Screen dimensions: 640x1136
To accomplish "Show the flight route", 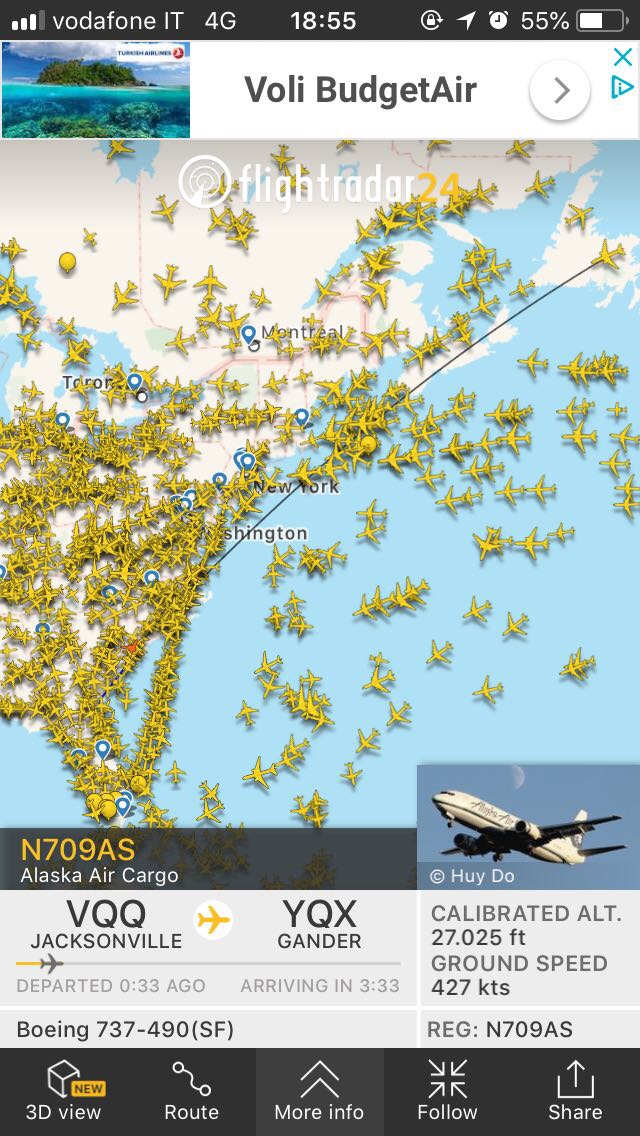I will 191,1092.
